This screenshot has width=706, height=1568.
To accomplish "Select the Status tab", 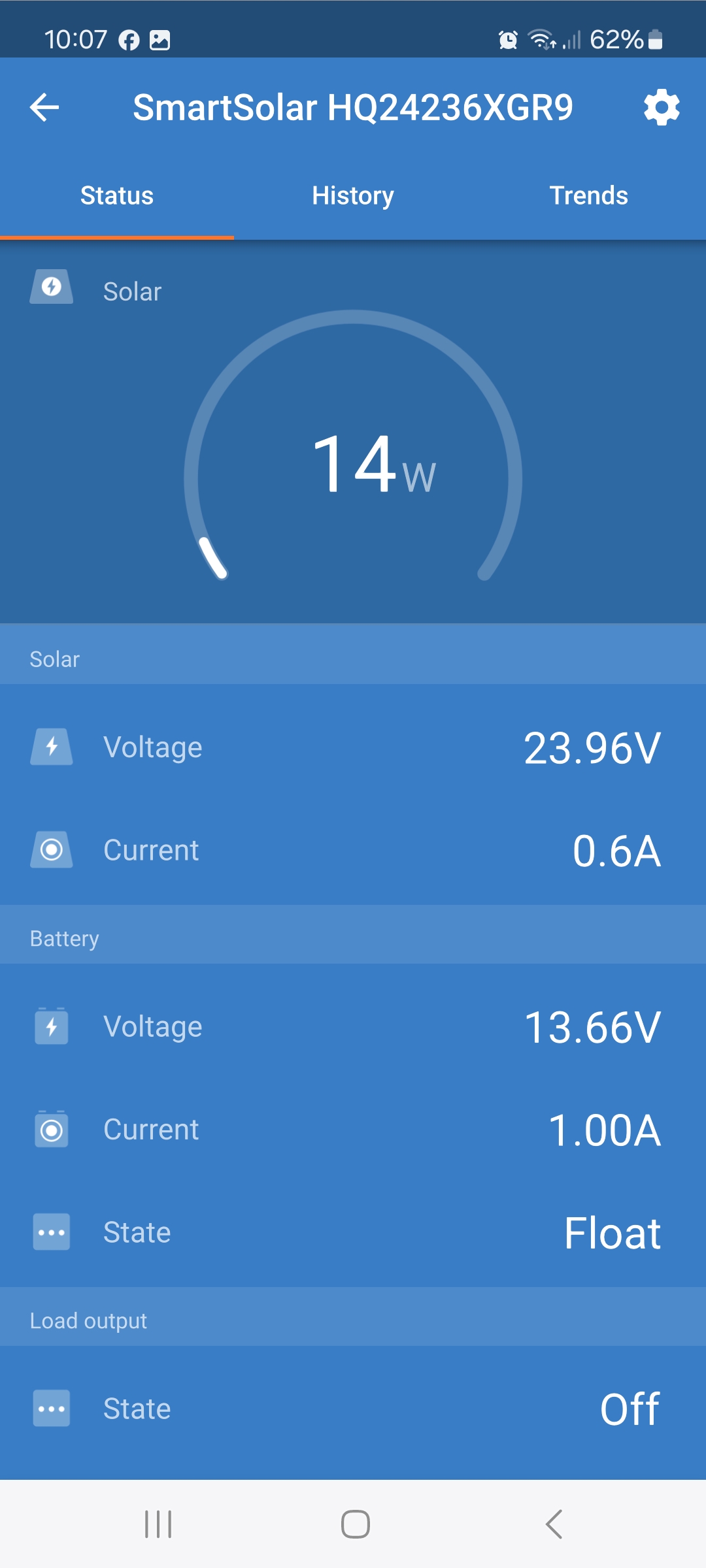I will 117,196.
